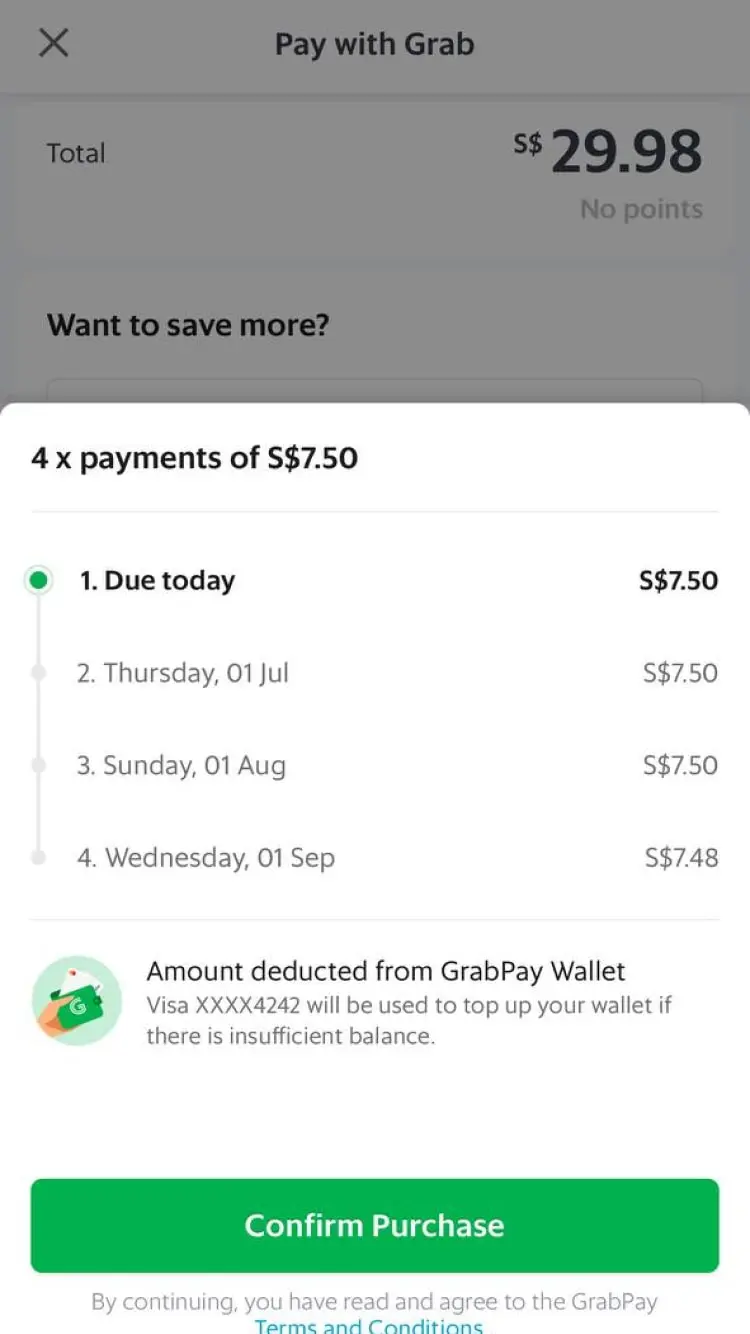Image resolution: width=750 pixels, height=1334 pixels.
Task: Click the grey dot beside Wednesday, 01 Sep
Action: pyautogui.click(x=38, y=857)
